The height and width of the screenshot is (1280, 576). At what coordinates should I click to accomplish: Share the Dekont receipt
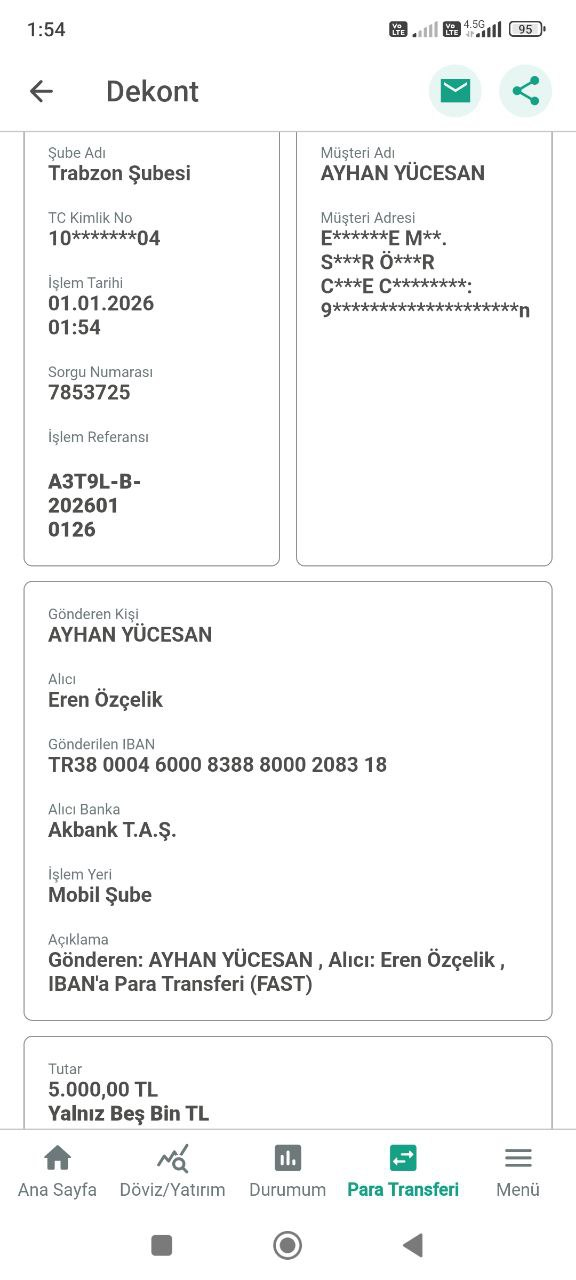tap(525, 91)
